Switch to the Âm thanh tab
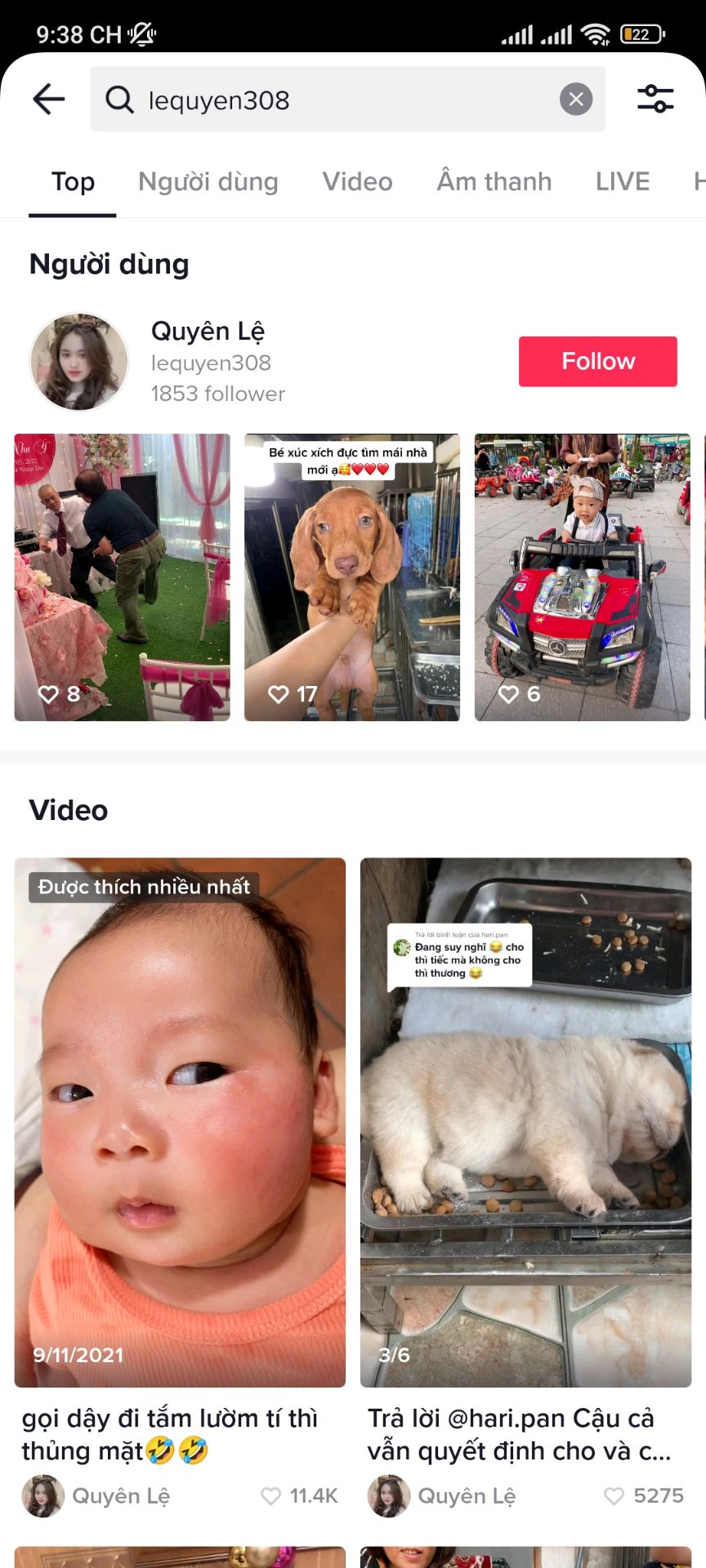Screen dimensions: 706x1568 pos(494,181)
